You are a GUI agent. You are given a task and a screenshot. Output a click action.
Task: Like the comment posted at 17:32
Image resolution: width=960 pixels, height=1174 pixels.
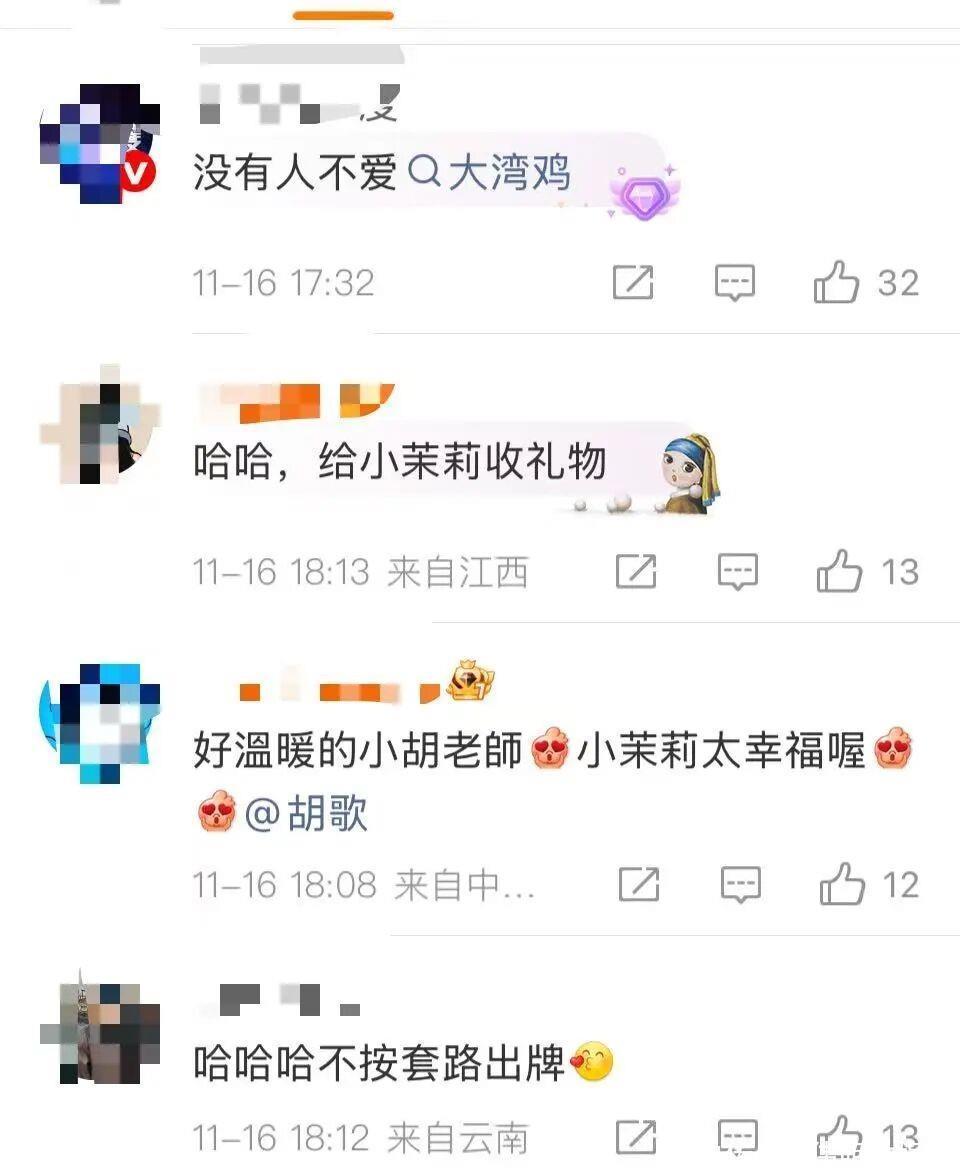[x=836, y=283]
